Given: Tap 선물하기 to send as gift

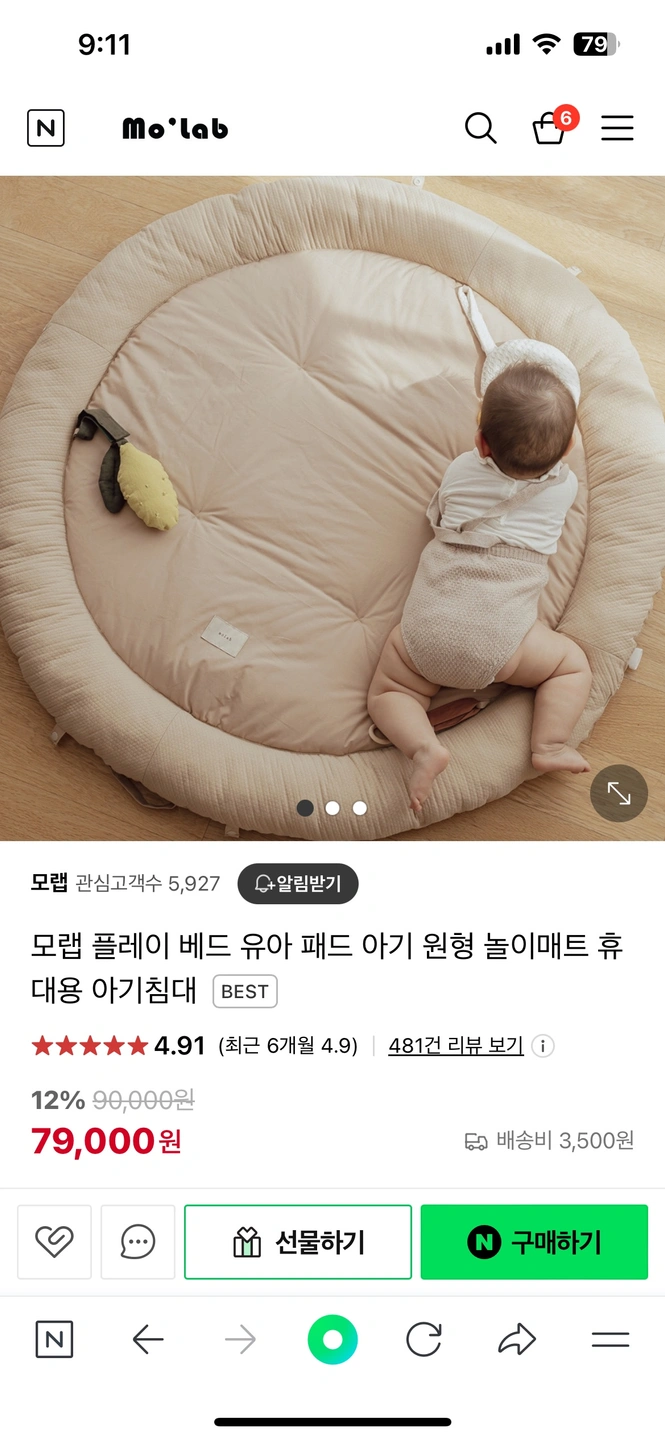Looking at the screenshot, I should [x=298, y=1242].
